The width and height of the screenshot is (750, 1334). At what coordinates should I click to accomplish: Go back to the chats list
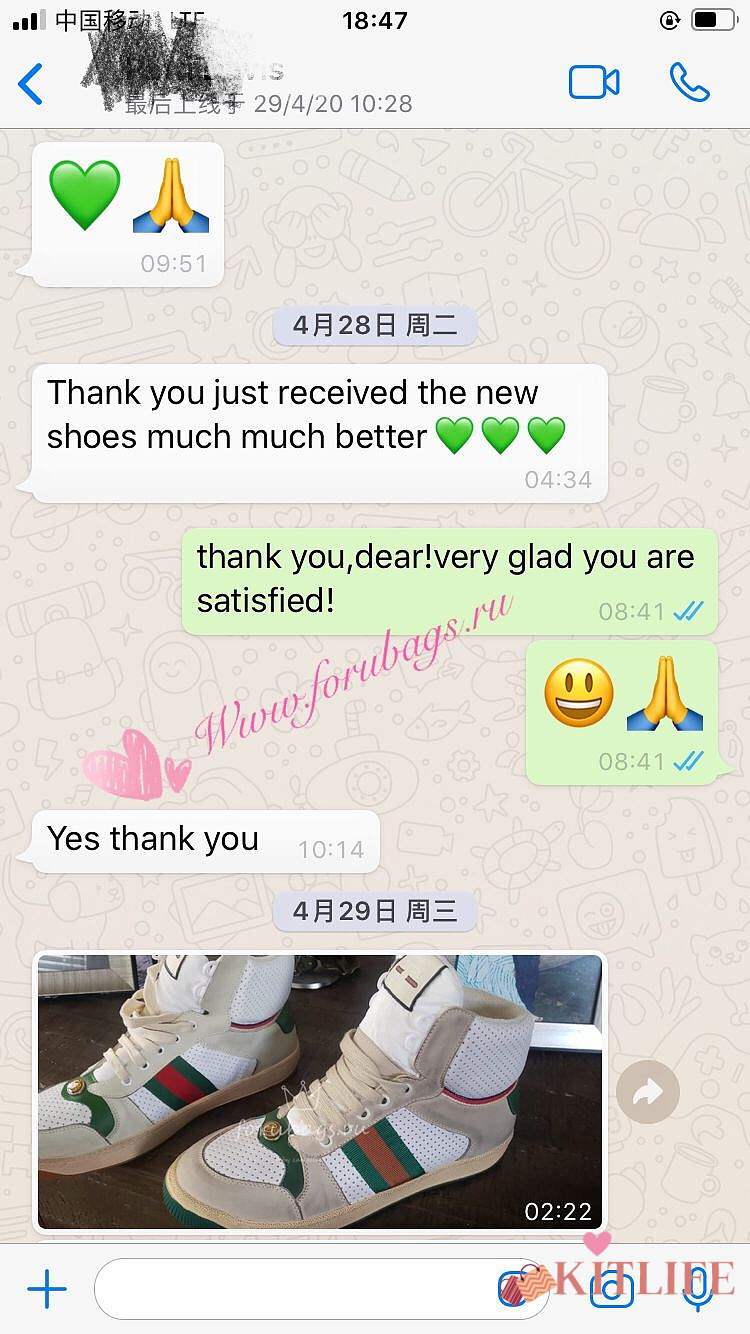click(x=31, y=84)
